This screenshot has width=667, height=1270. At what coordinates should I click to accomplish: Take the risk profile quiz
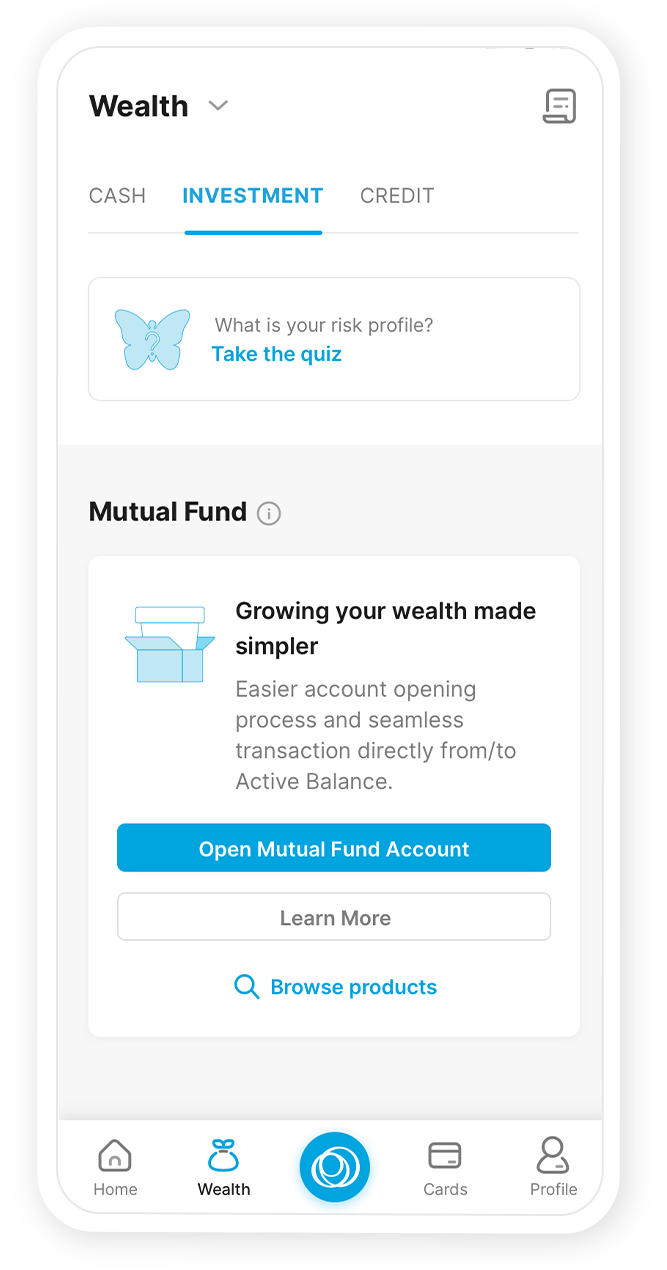coord(277,354)
